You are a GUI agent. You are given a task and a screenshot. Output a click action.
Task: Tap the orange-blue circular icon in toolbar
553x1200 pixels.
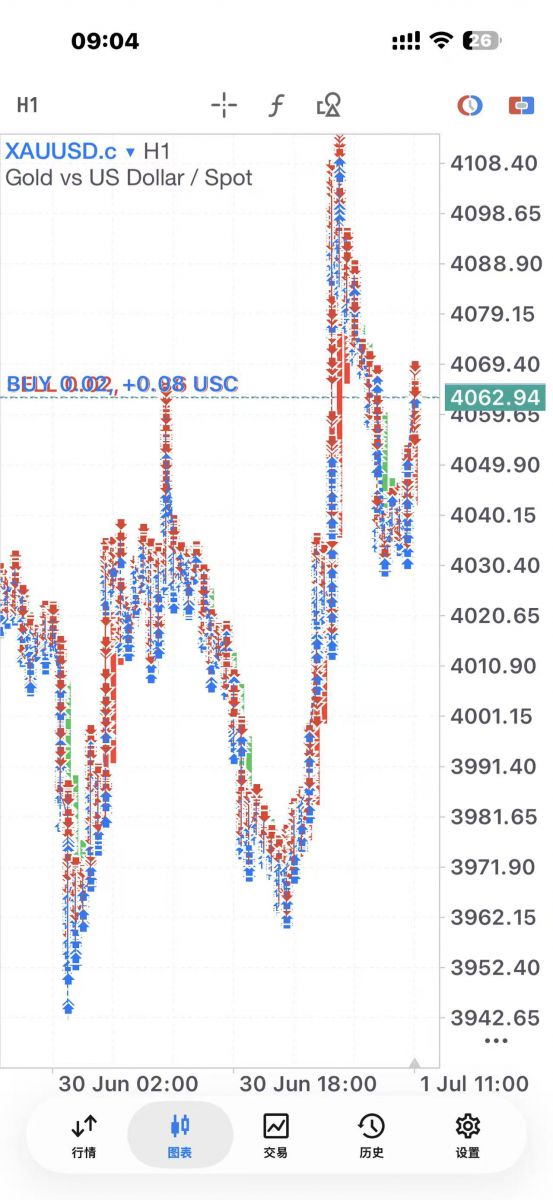pyautogui.click(x=469, y=105)
